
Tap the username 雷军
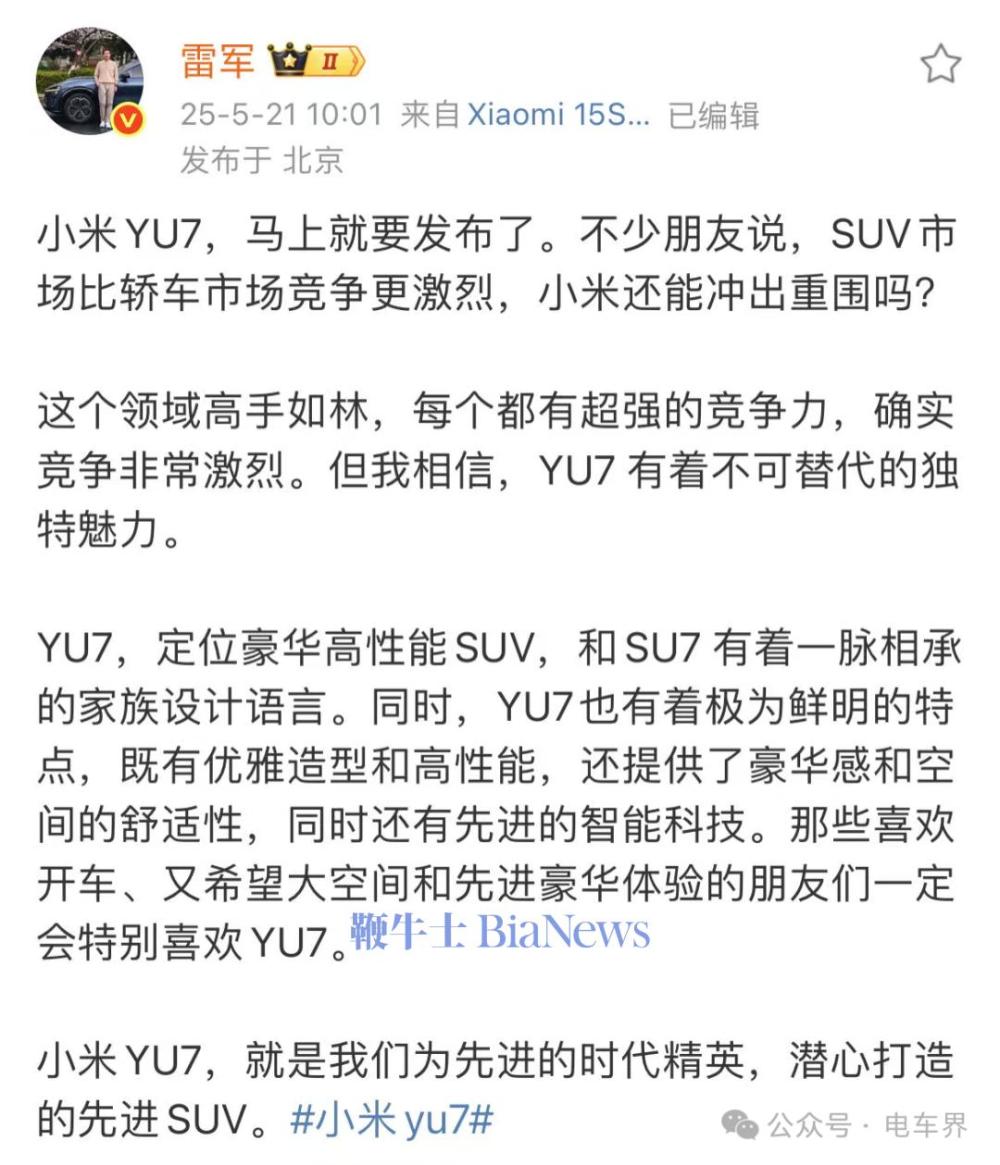(x=216, y=61)
